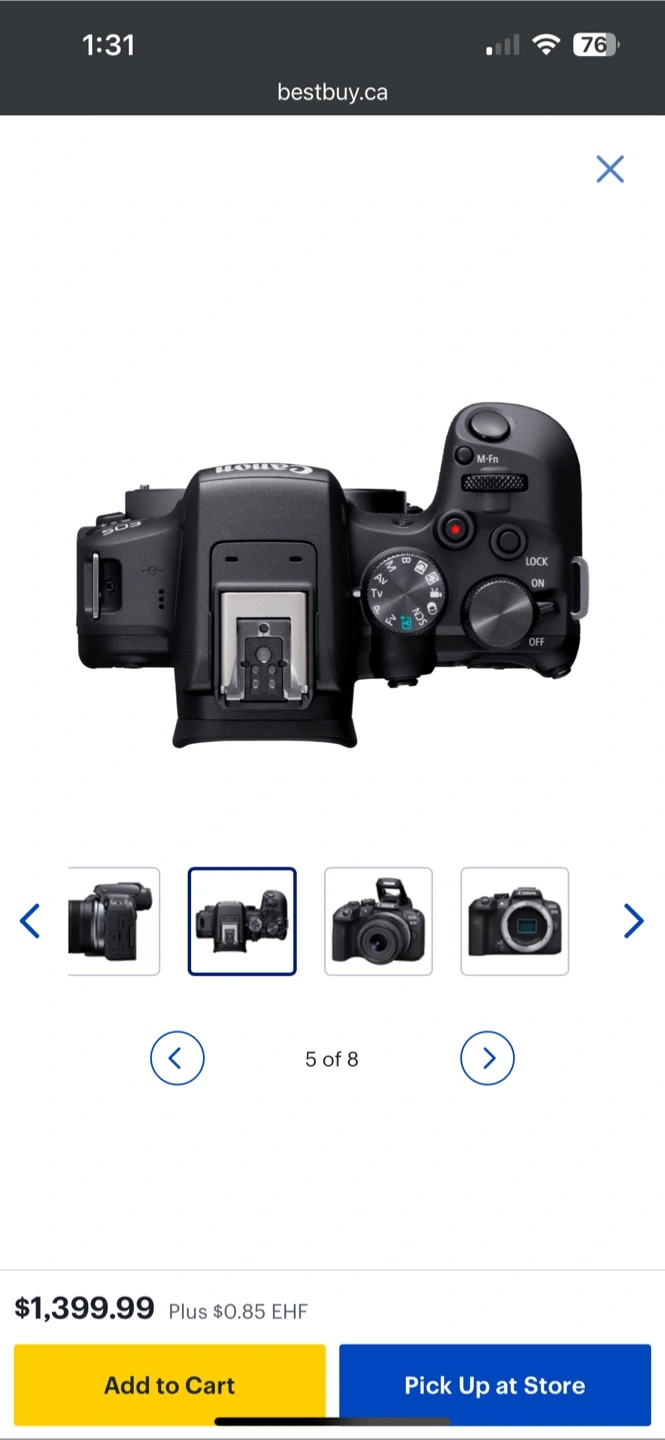665x1440 pixels.
Task: Select the top-view camera thumbnail
Action: pos(242,921)
